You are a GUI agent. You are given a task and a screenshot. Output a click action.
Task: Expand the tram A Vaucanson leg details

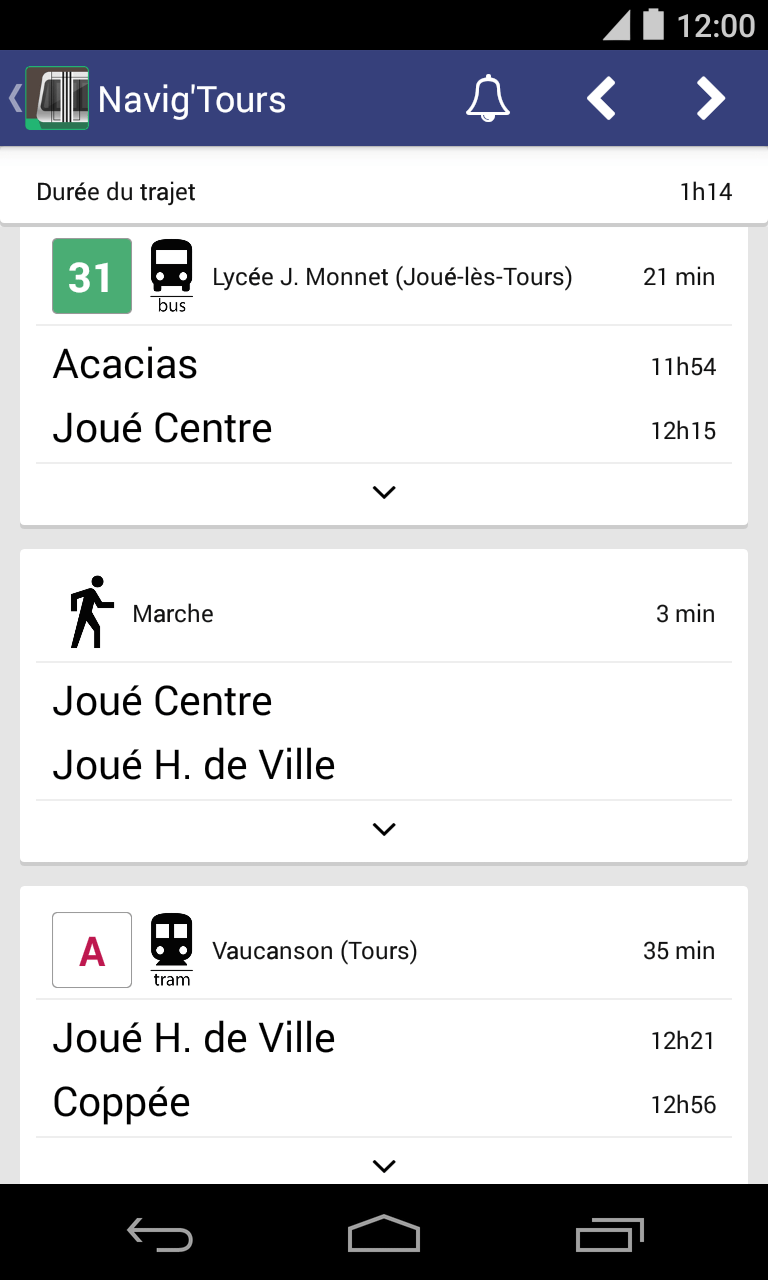pyautogui.click(x=384, y=1165)
